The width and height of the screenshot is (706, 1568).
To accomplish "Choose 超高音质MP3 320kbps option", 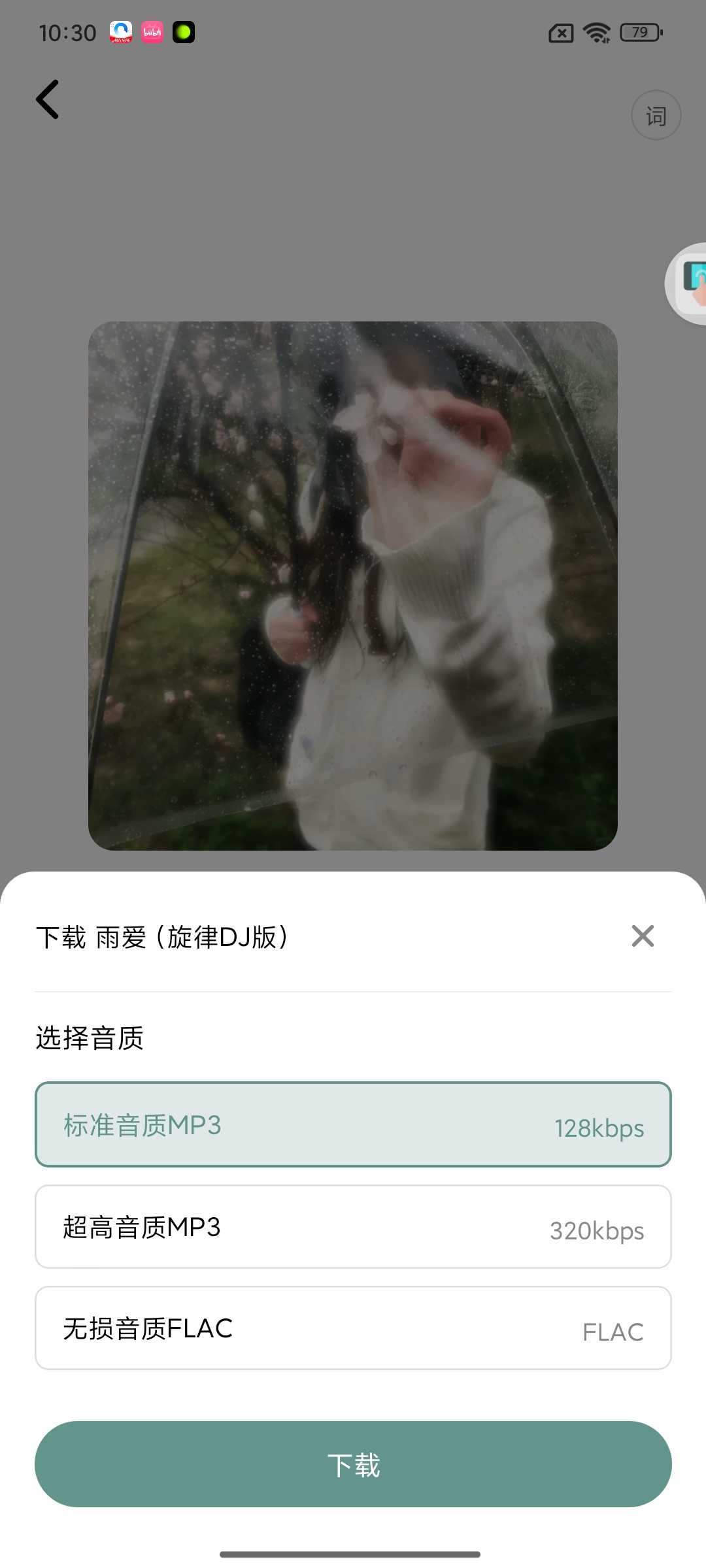I will (x=353, y=1226).
